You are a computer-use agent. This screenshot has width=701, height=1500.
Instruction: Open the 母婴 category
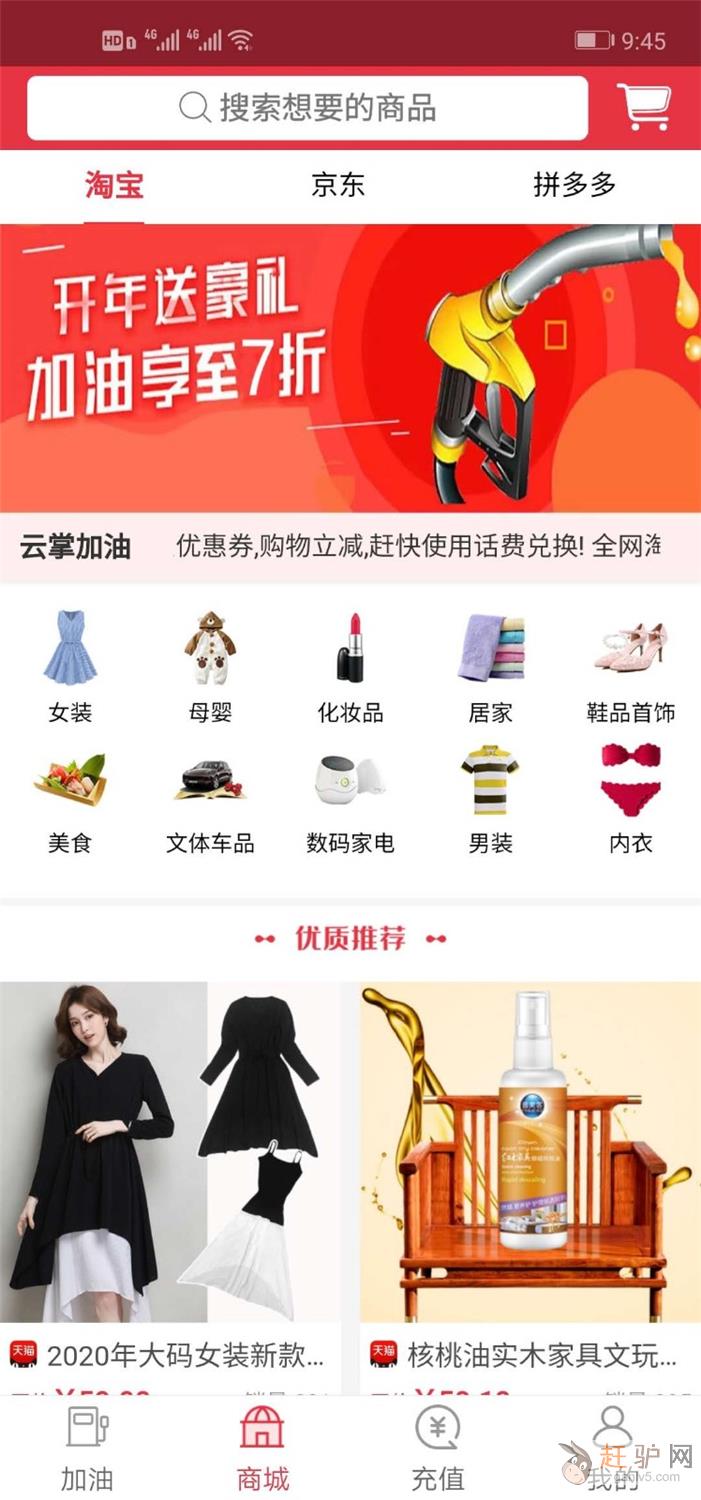point(210,665)
